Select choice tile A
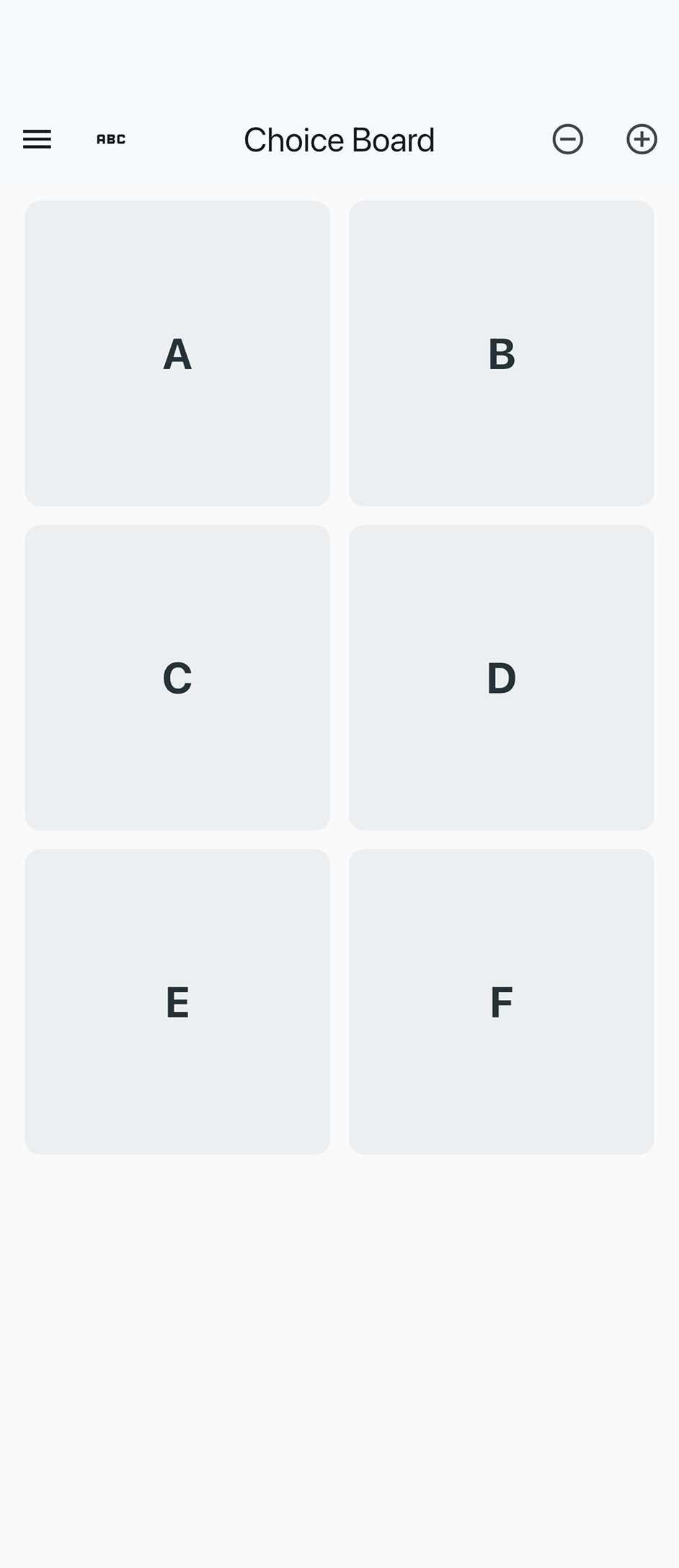 (x=177, y=353)
